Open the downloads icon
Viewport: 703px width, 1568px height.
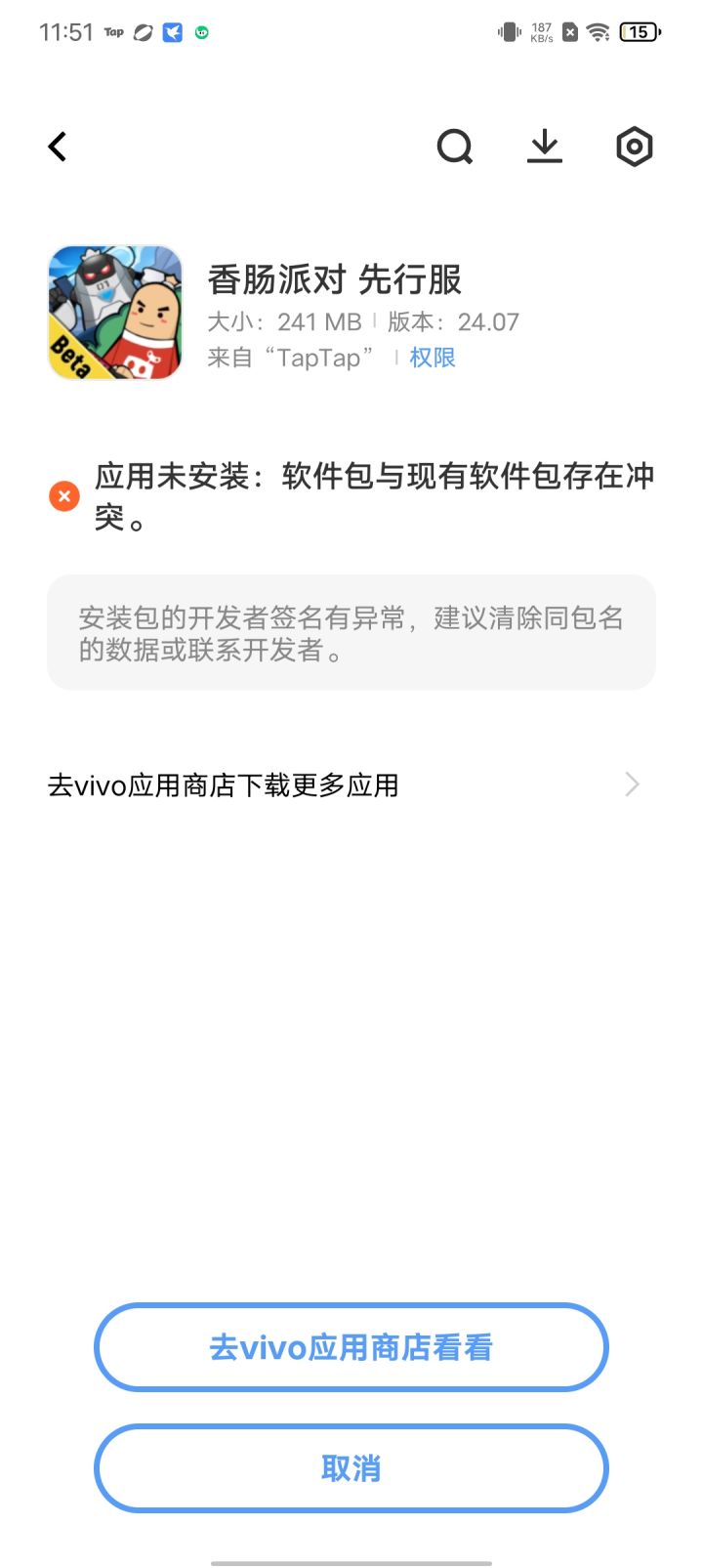pos(545,148)
